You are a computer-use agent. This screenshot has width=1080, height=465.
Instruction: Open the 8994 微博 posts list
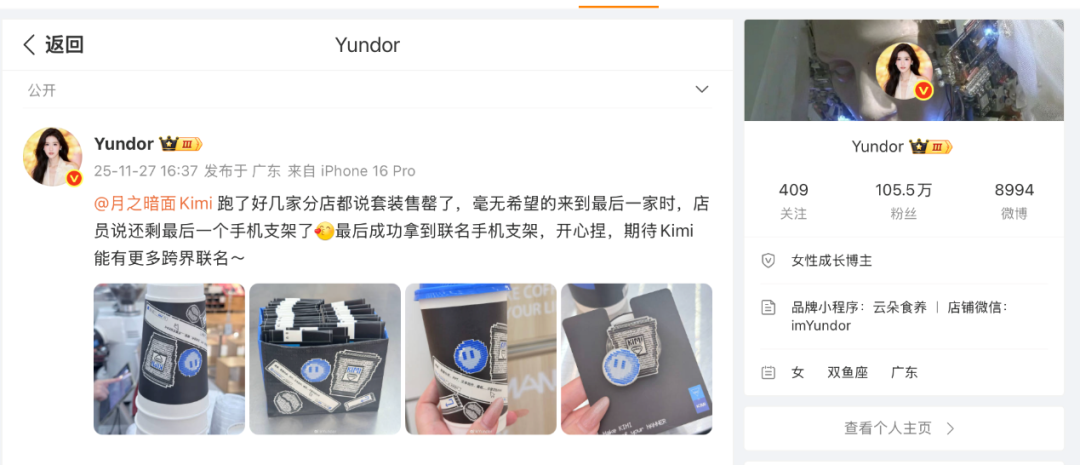[x=1013, y=200]
